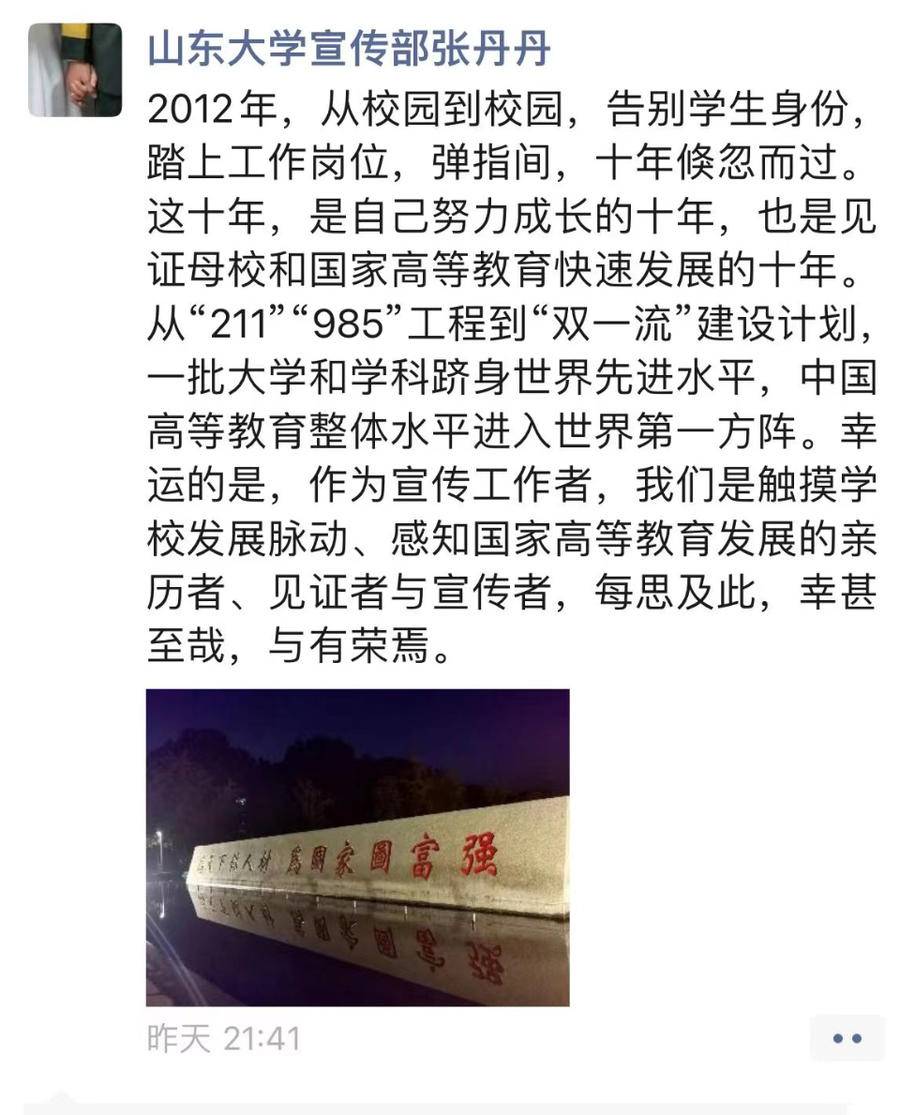Open 山东大学宣传部张丹丹's profile avatar
This screenshot has width=900, height=1115.
(74, 70)
